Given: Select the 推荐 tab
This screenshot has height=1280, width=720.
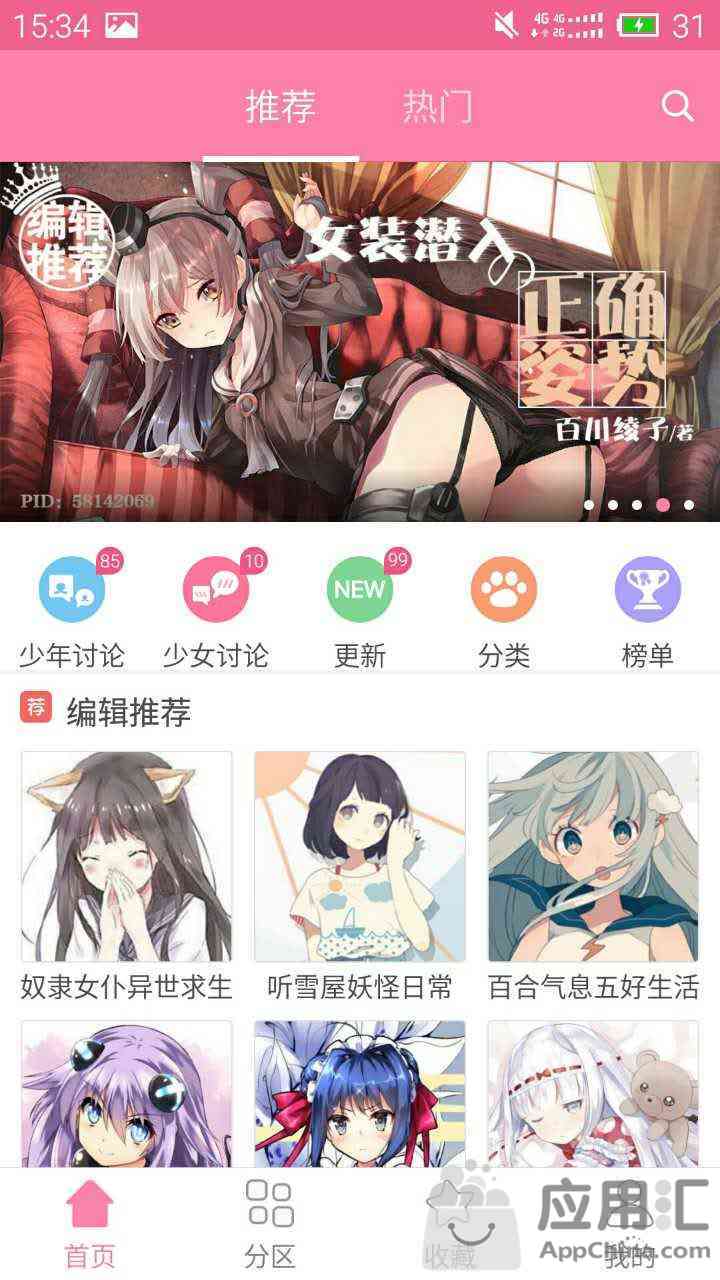Looking at the screenshot, I should coord(281,106).
